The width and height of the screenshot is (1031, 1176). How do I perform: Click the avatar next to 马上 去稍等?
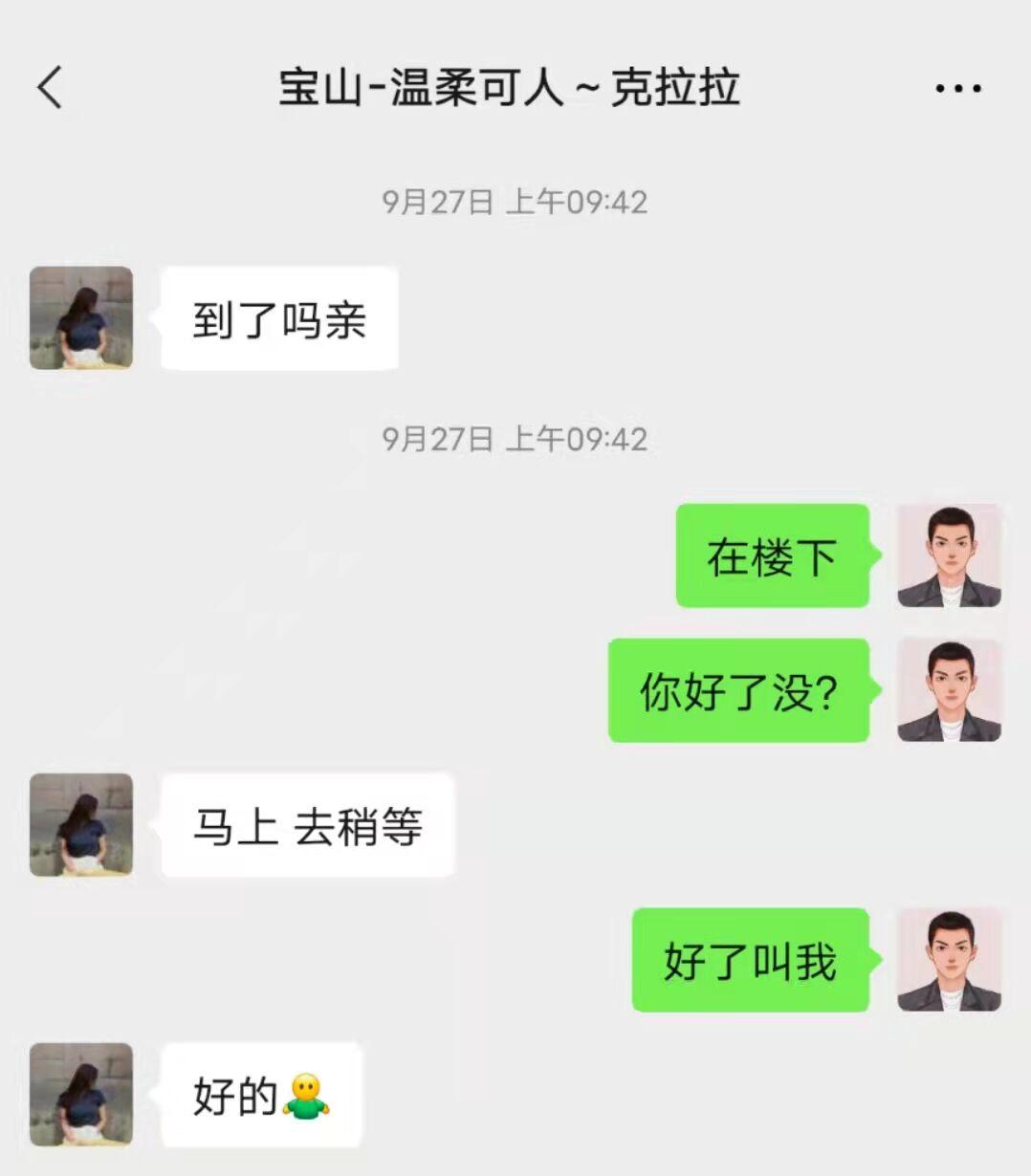pos(81,825)
